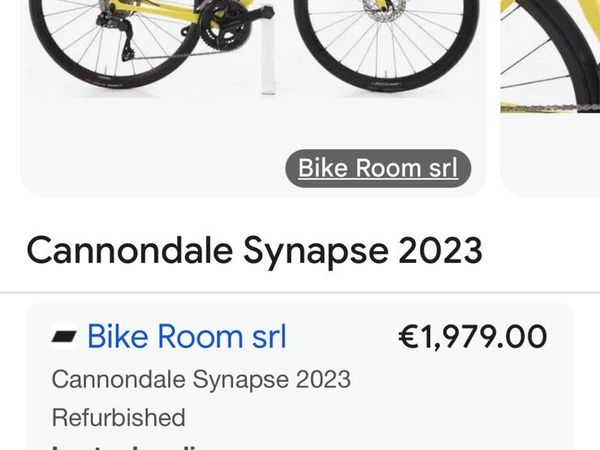Image resolution: width=600 pixels, height=450 pixels.
Task: Open Bike Room srl seller offer for €1,979.00
Action: pyautogui.click(x=186, y=337)
